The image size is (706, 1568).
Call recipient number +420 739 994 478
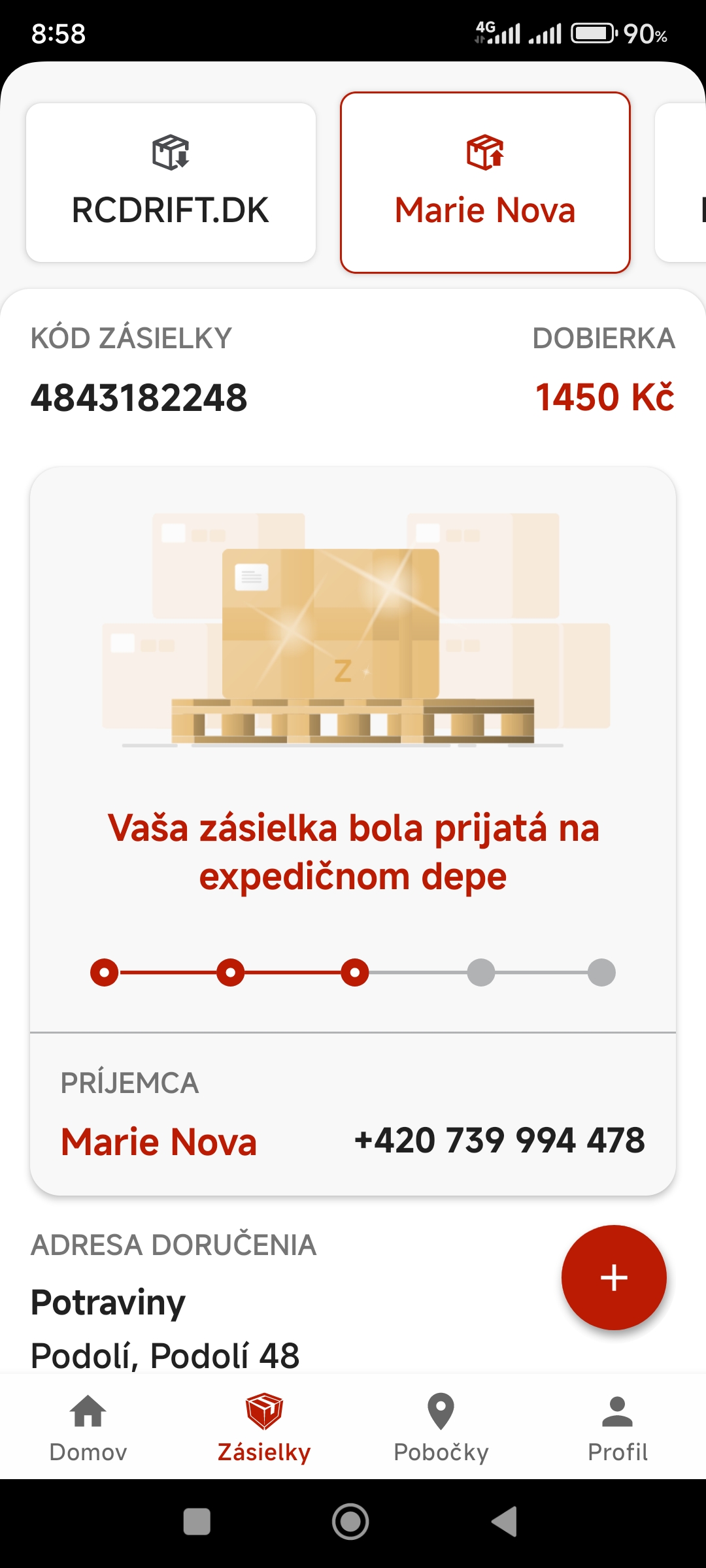click(499, 1138)
